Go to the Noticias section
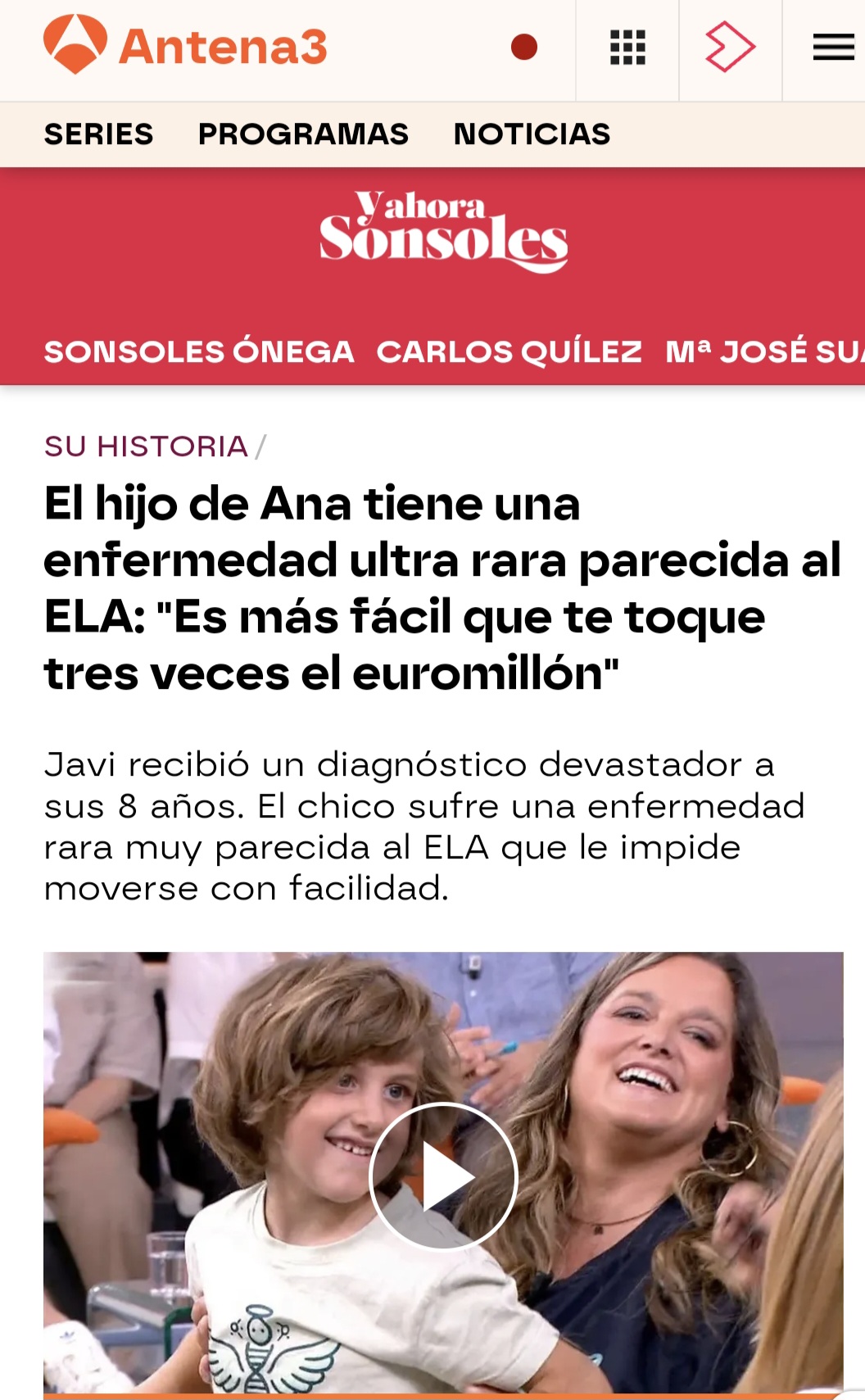The height and width of the screenshot is (1400, 865). (532, 134)
